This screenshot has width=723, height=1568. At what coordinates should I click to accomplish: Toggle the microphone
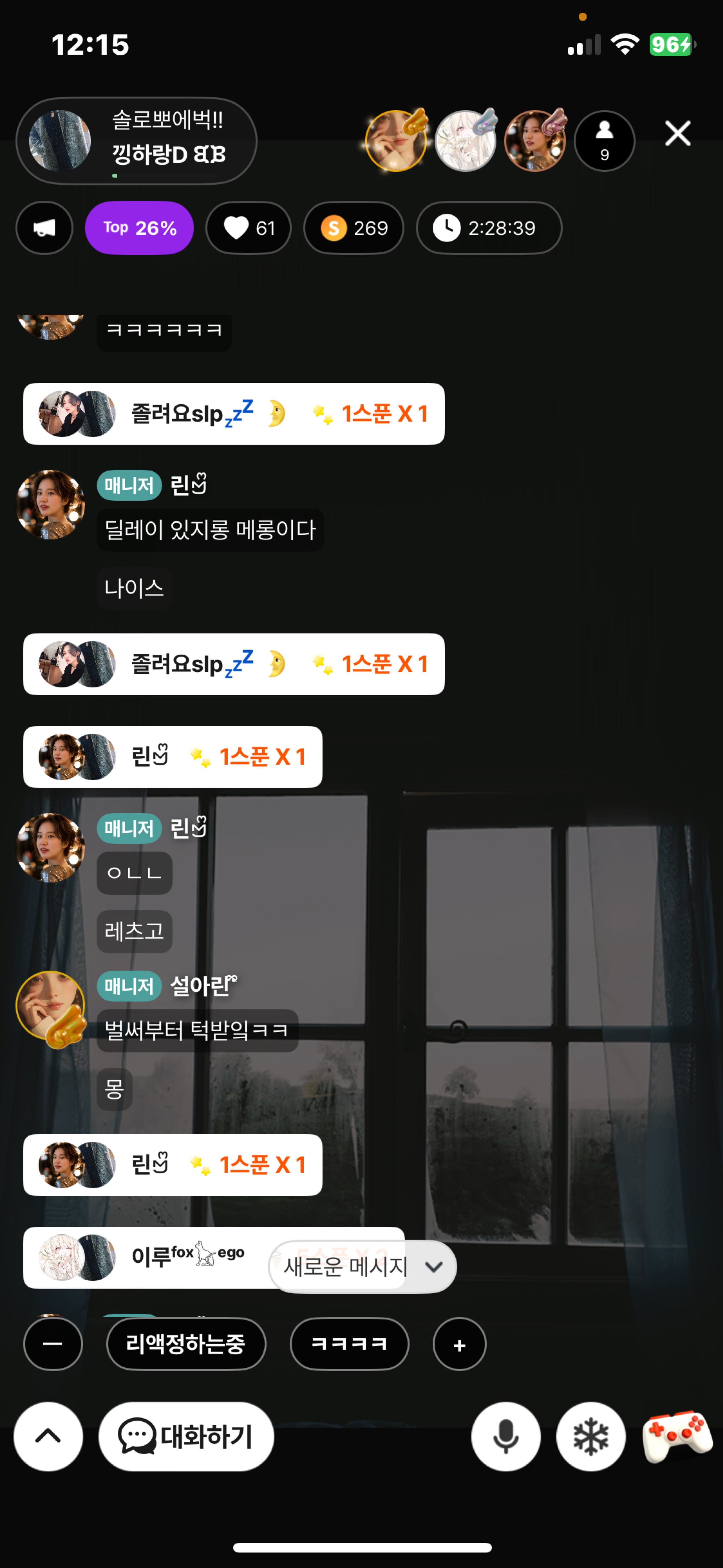pos(505,1437)
